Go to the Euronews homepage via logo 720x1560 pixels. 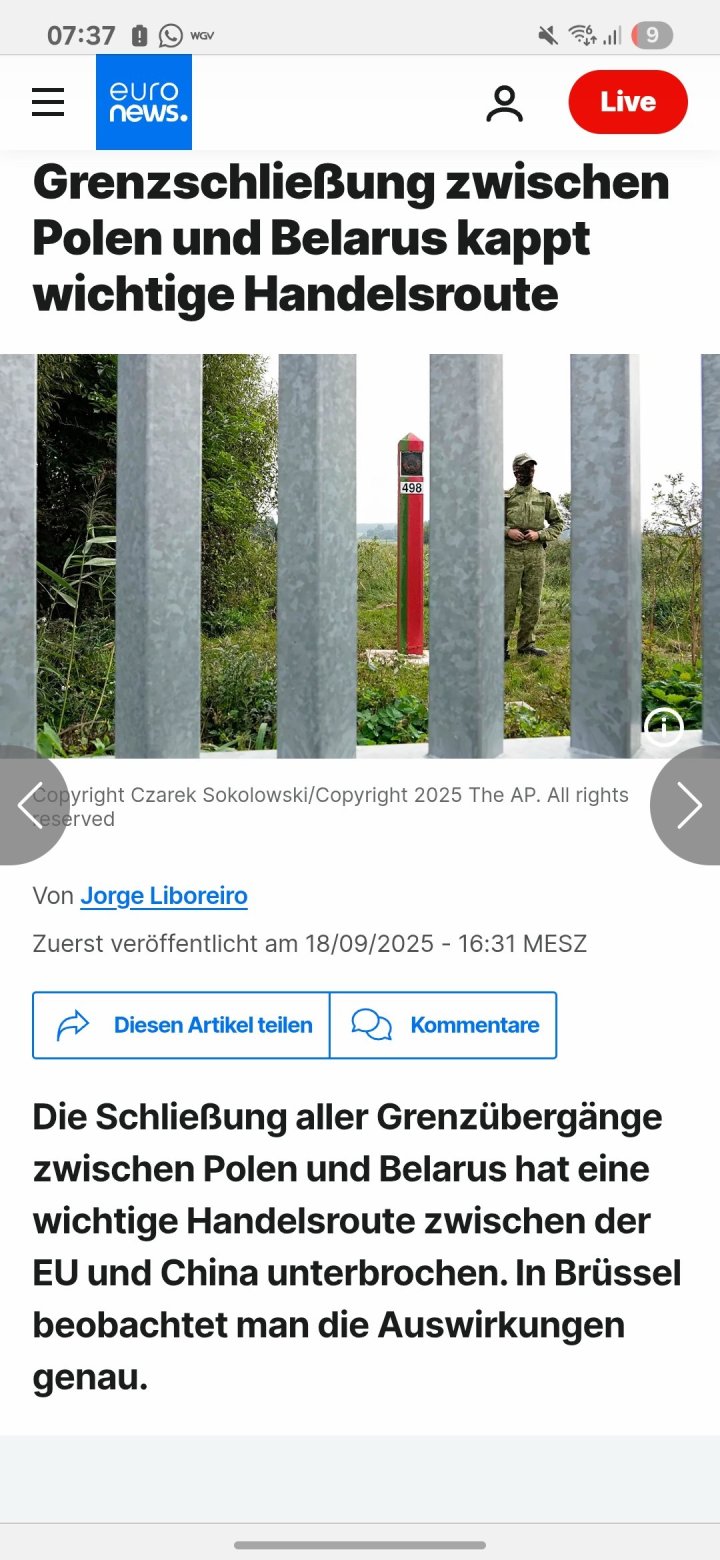144,102
